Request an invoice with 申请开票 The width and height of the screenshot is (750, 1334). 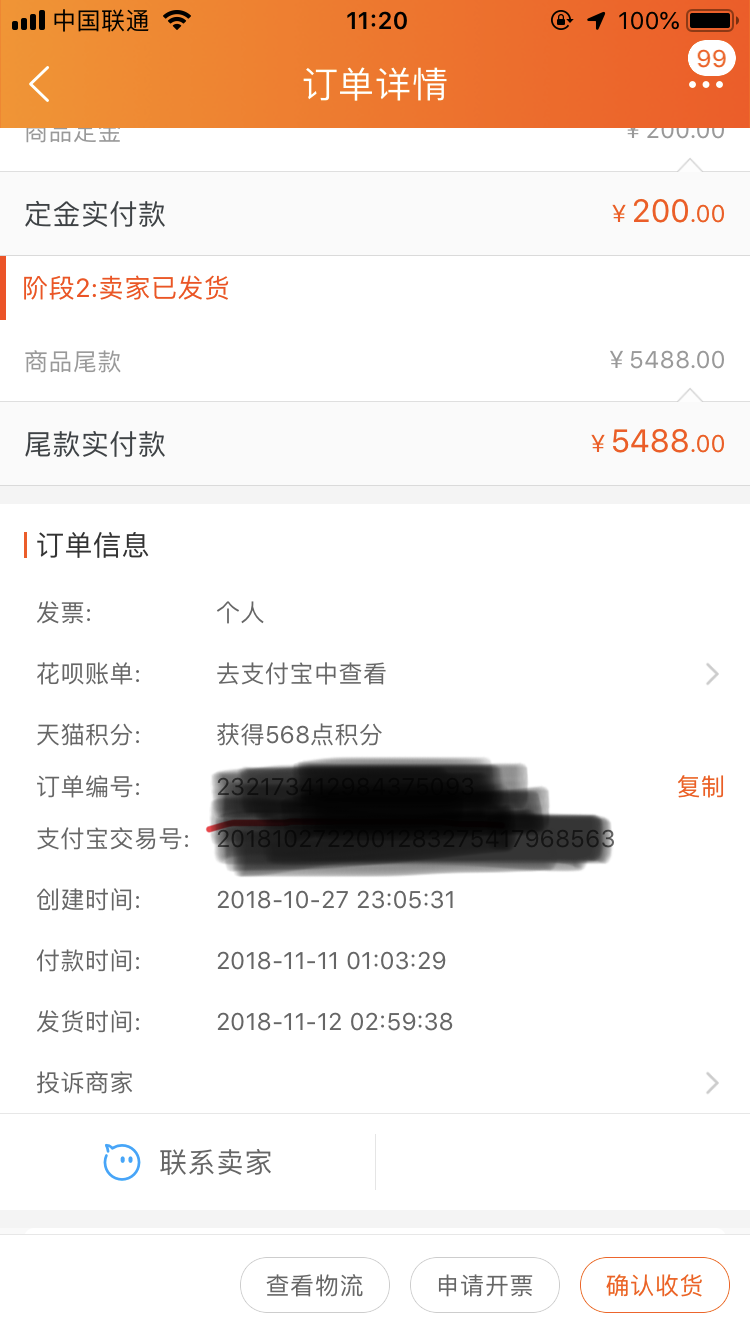(485, 1285)
